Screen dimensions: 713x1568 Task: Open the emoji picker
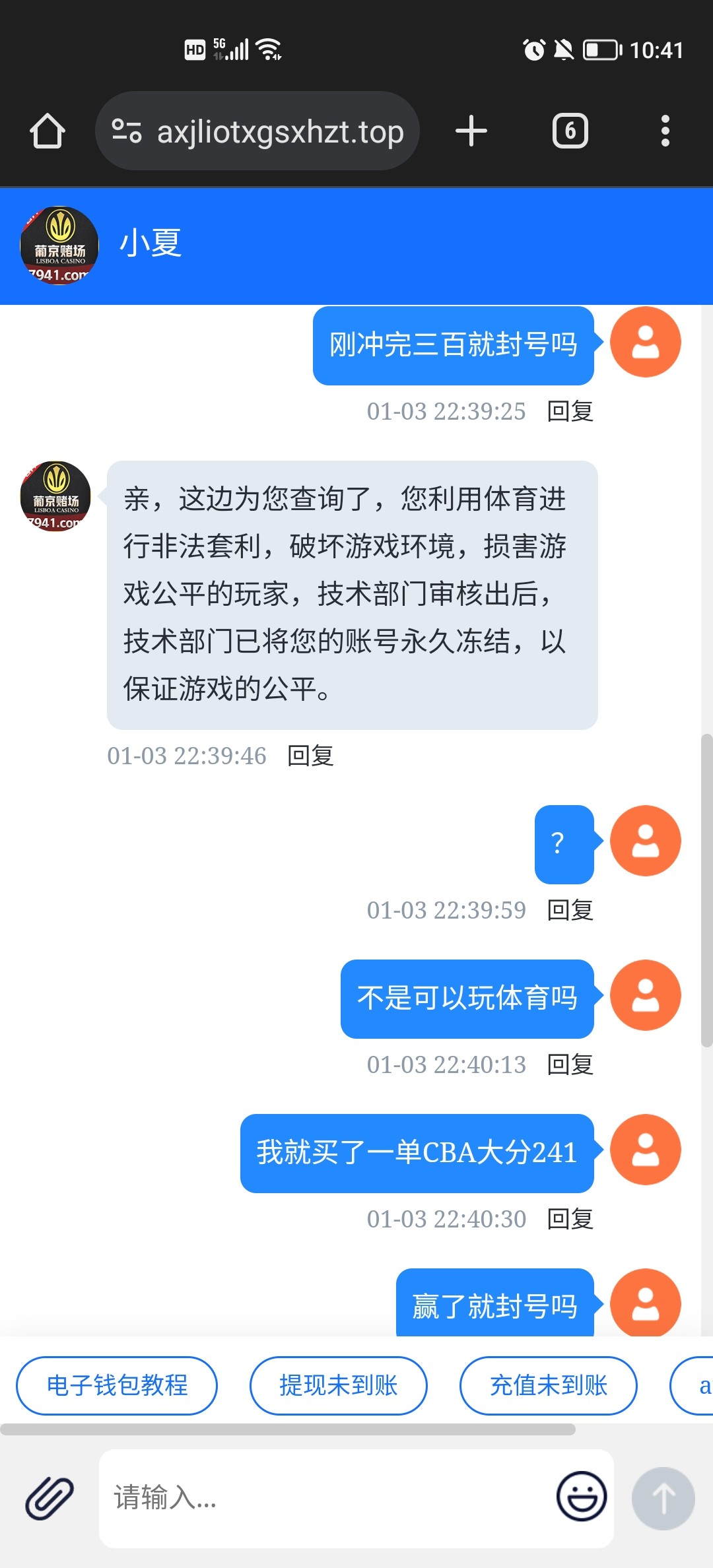pos(581,1497)
